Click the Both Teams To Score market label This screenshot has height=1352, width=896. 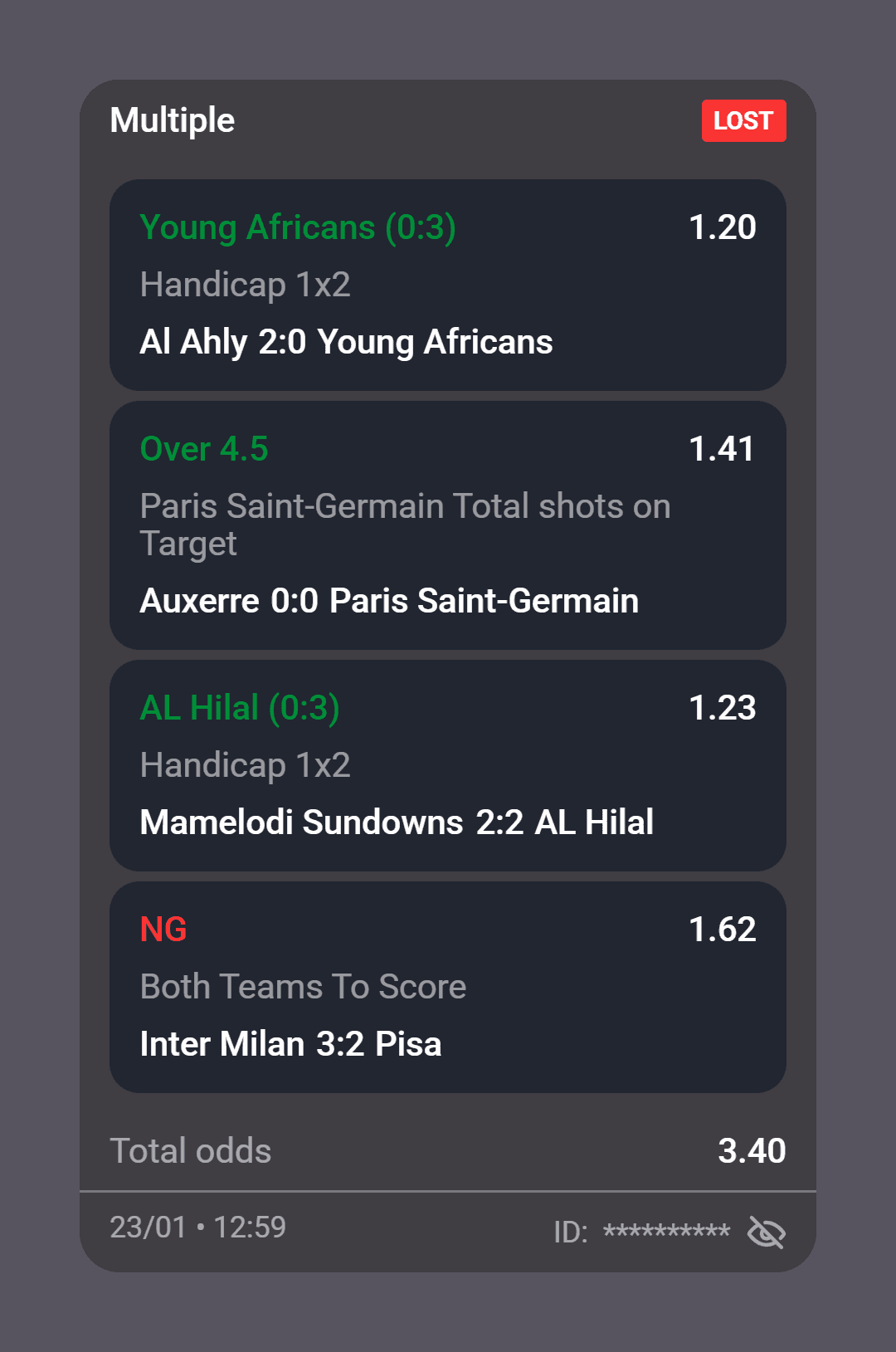303,987
